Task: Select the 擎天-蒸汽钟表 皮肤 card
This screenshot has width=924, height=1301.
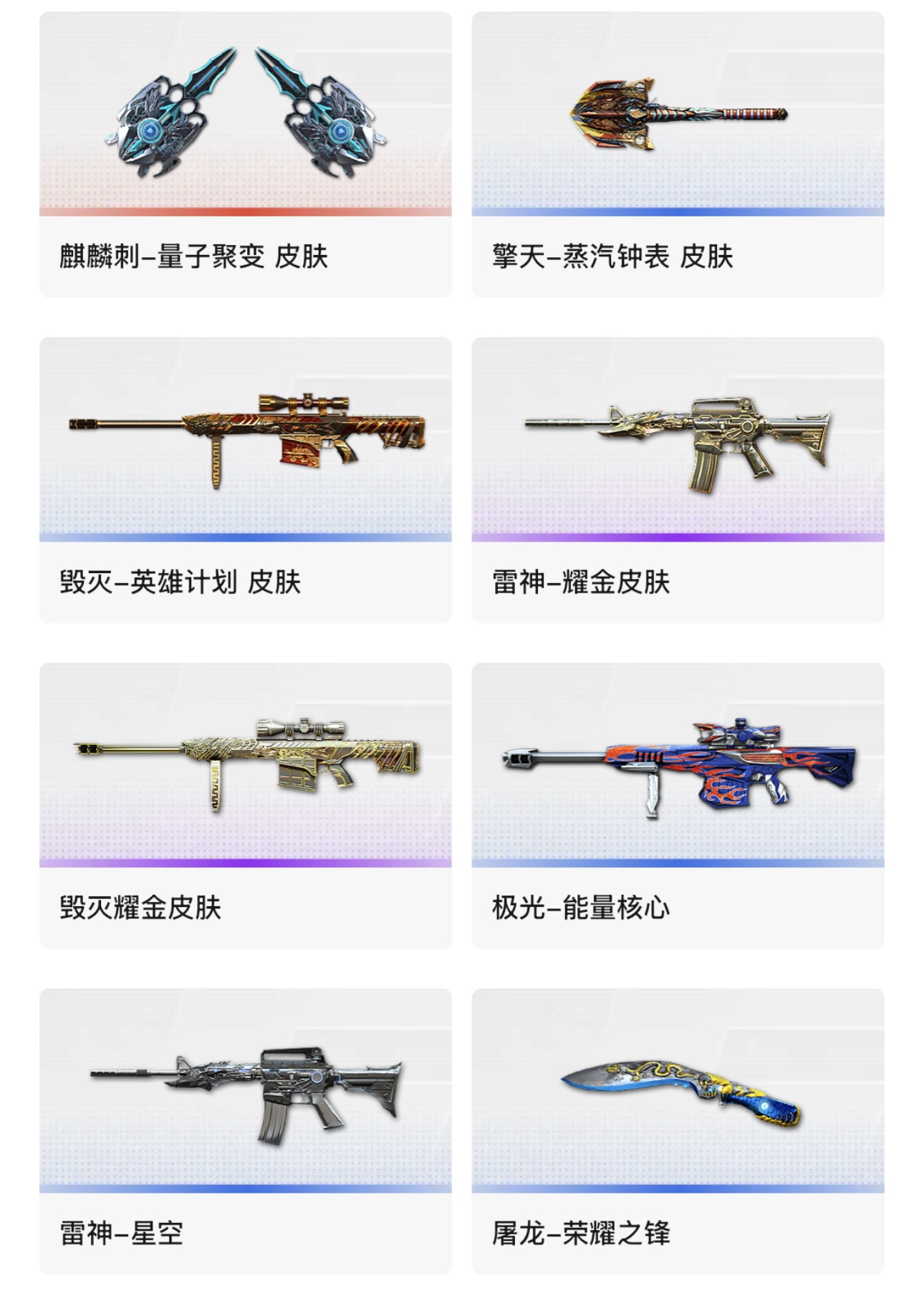Action: point(678,154)
